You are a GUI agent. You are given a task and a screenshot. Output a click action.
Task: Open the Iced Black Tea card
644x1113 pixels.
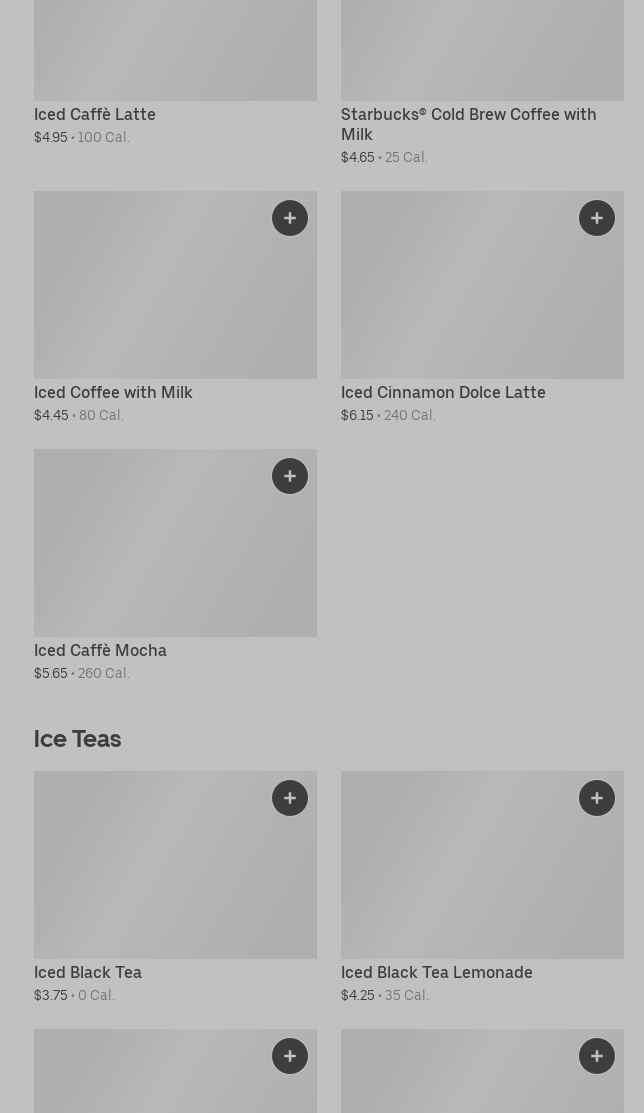pos(175,887)
